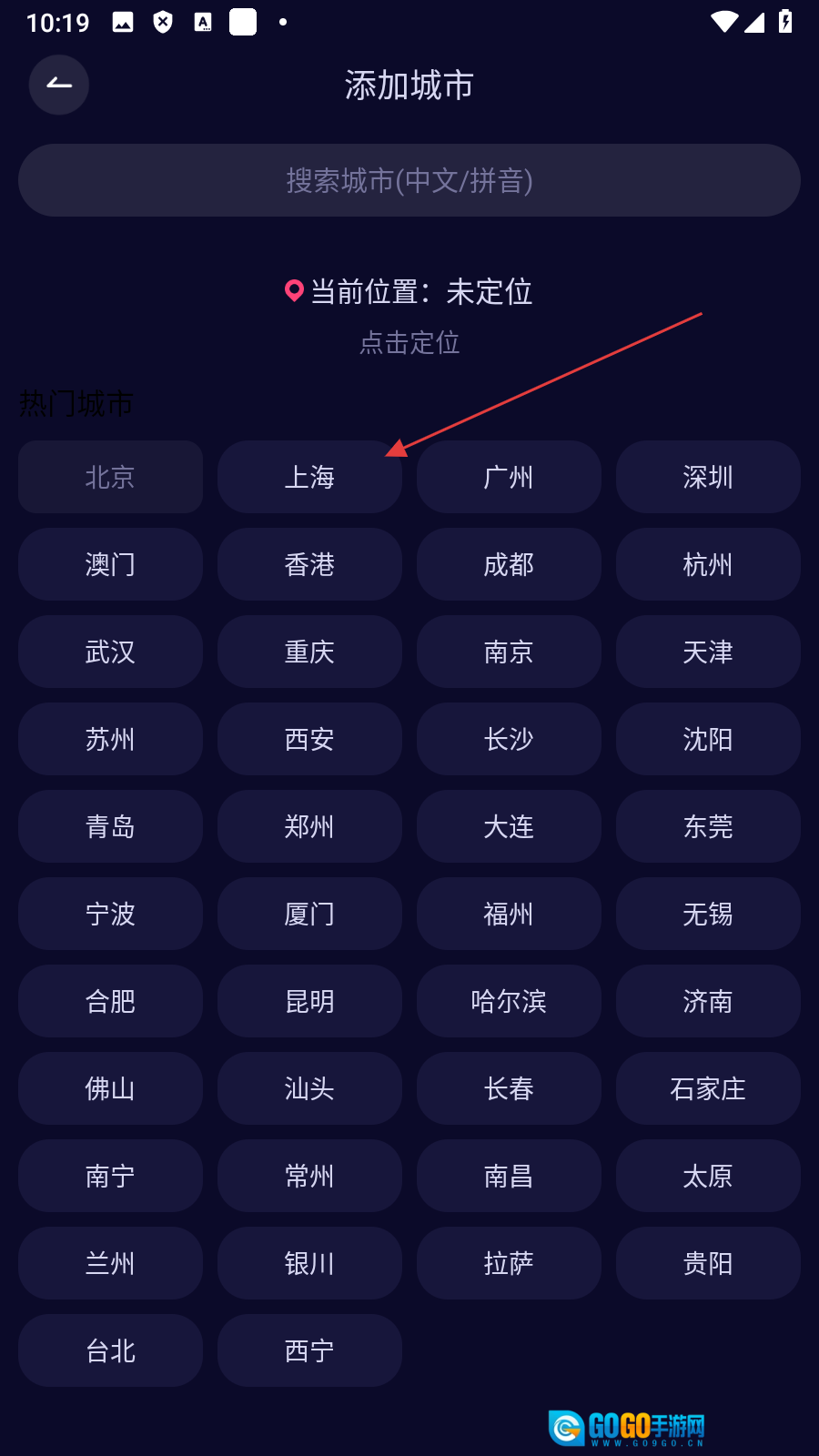This screenshot has width=819, height=1456.
Task: Pick 哈尔滨 from hot cities
Action: 509,1001
